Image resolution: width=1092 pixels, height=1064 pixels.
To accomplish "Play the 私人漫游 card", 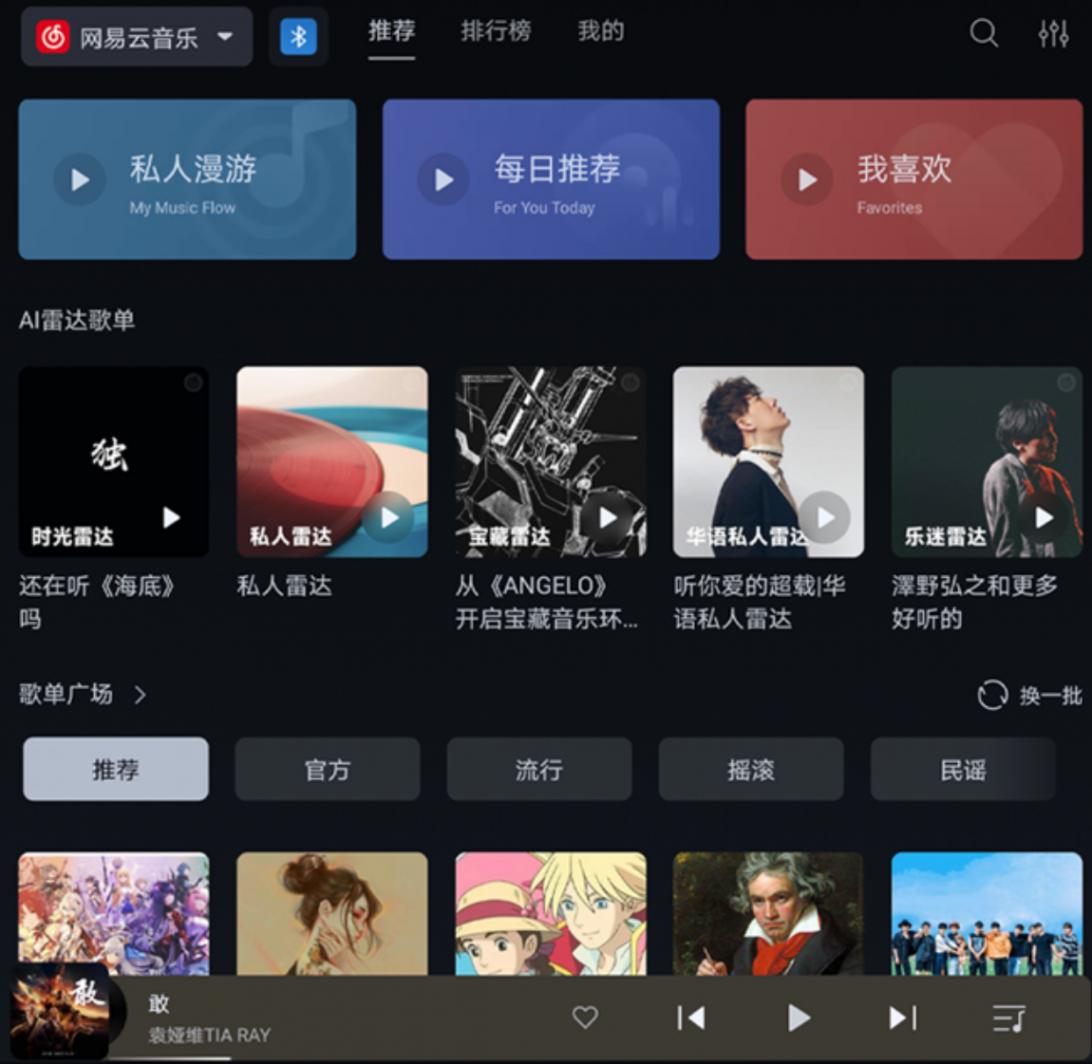I will [80, 180].
